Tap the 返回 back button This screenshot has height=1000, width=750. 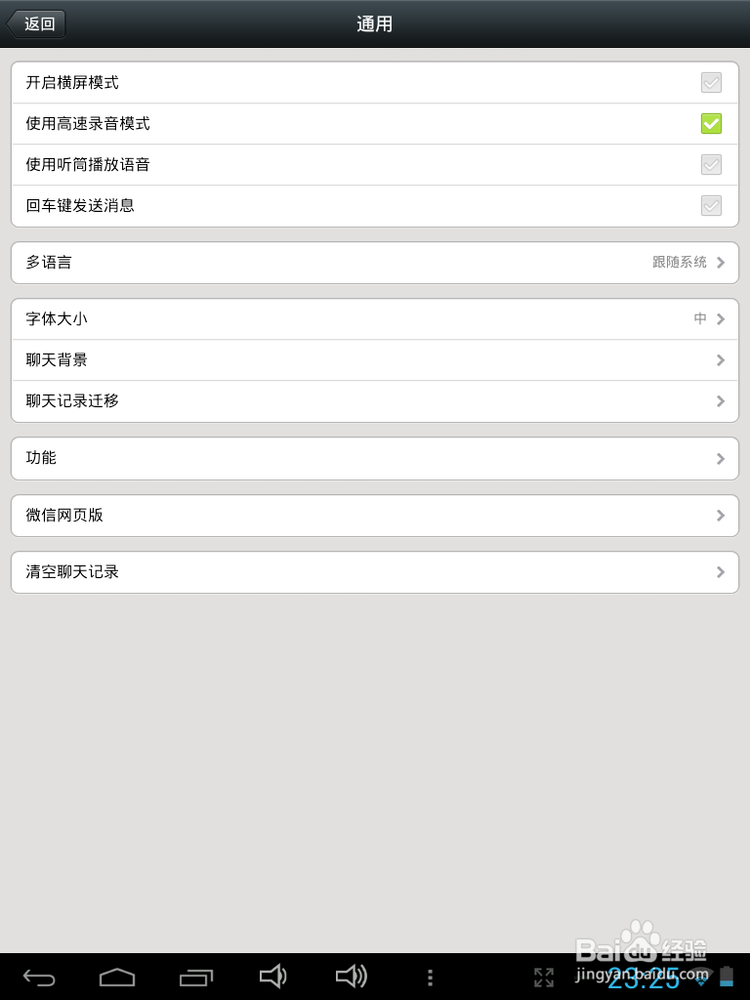click(x=36, y=23)
